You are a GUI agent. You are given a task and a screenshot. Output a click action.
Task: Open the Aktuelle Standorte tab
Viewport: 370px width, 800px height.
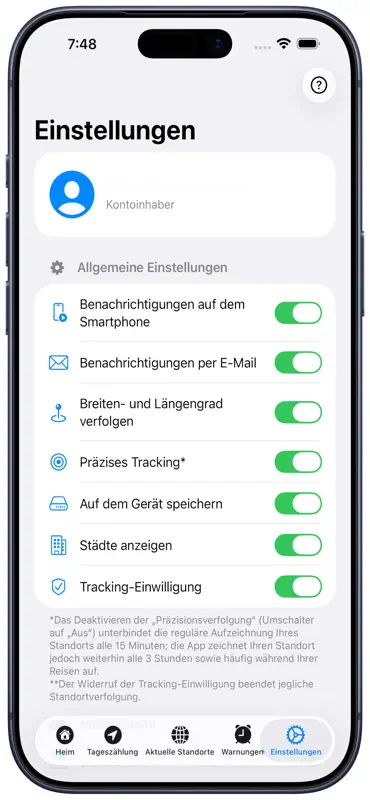click(180, 741)
